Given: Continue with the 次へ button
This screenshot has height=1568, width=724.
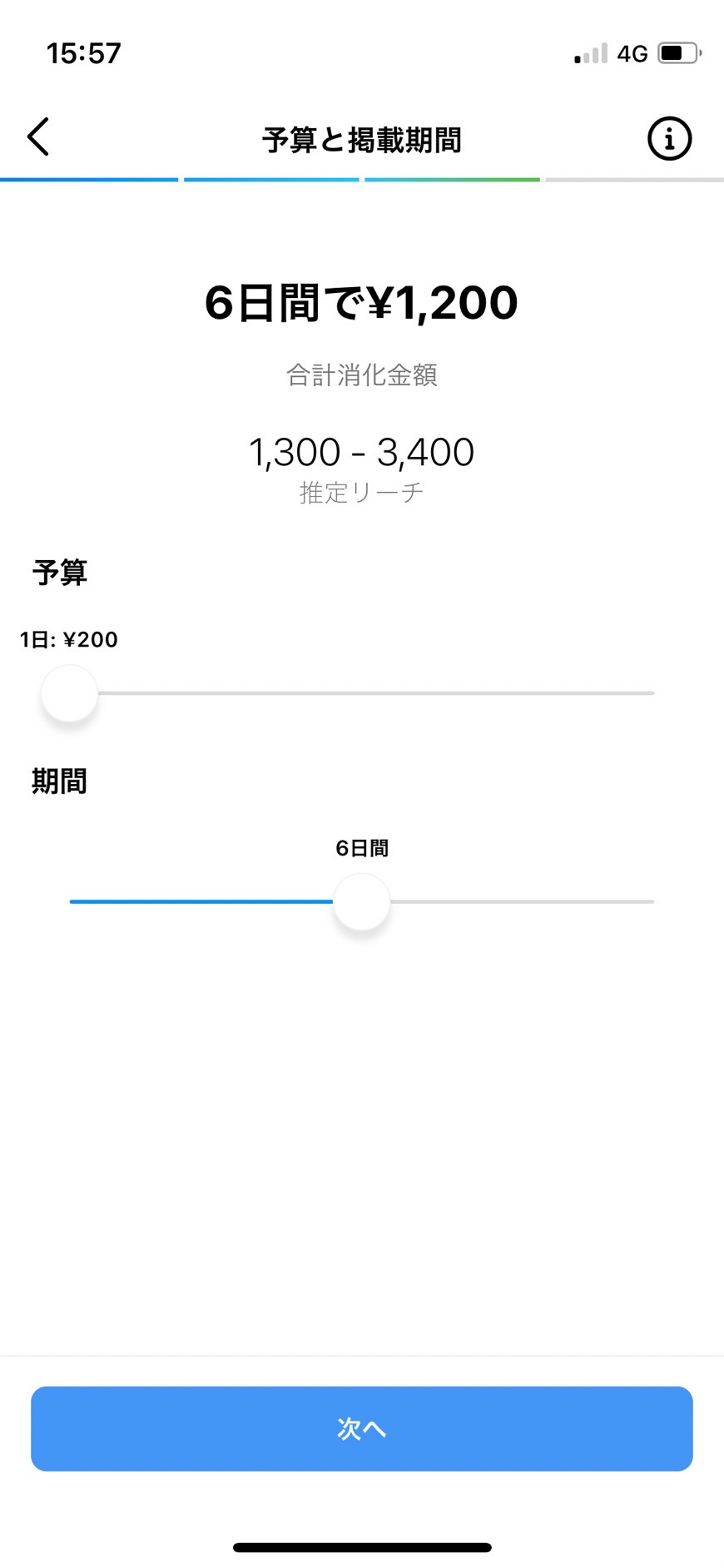Looking at the screenshot, I should 362,1429.
